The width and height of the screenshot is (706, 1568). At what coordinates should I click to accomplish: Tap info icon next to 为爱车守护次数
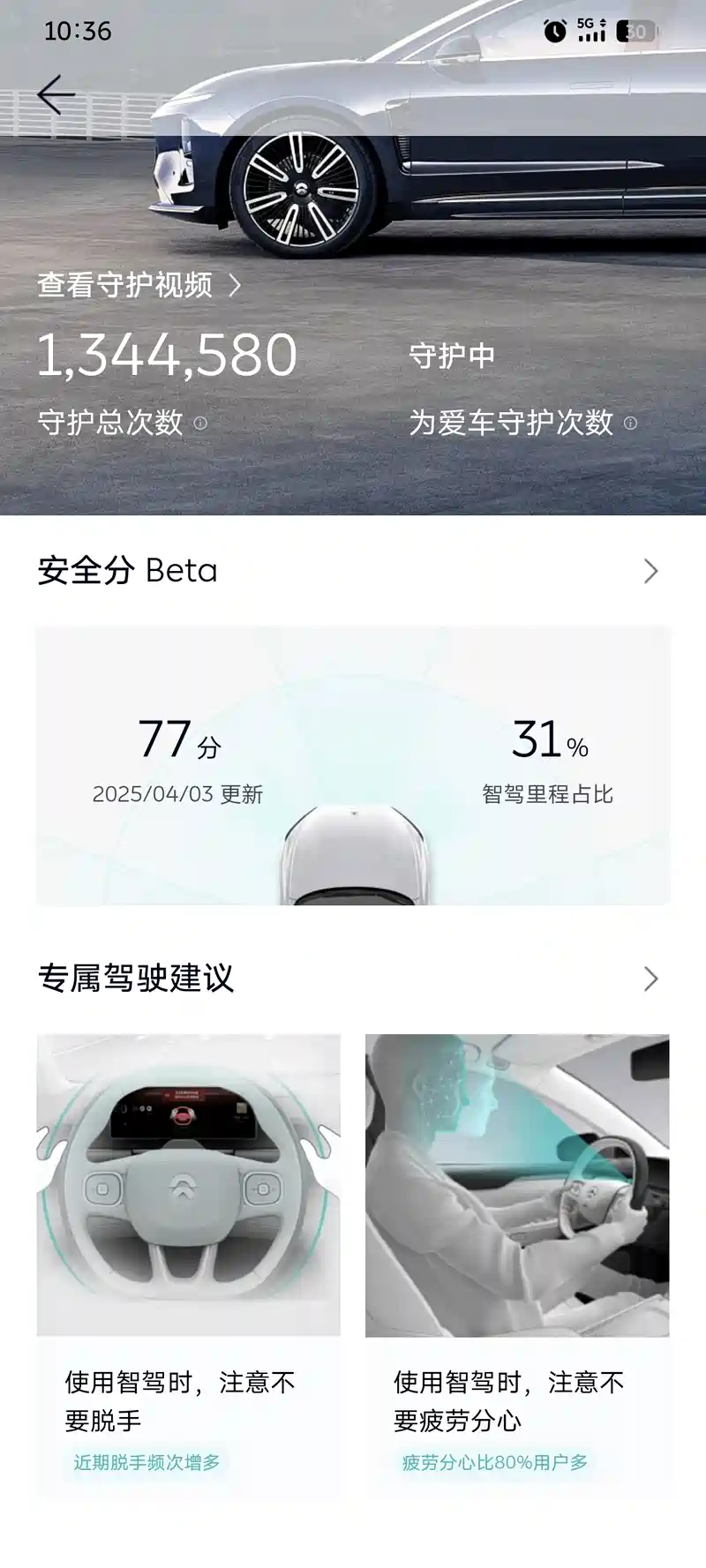(630, 424)
